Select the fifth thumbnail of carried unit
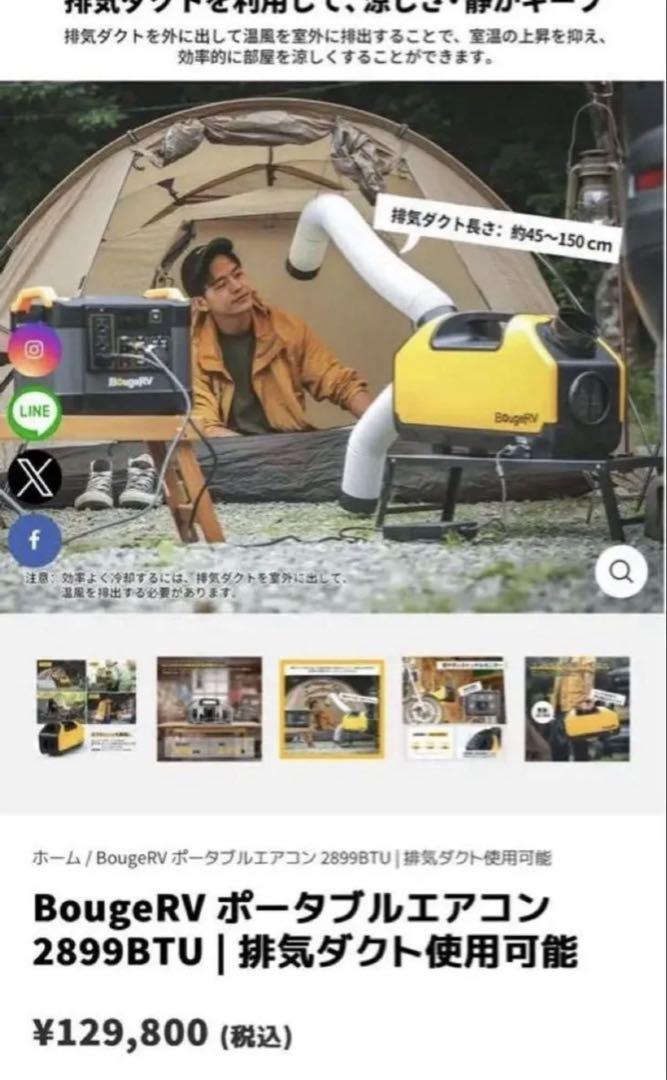667x1080 pixels. [x=577, y=708]
